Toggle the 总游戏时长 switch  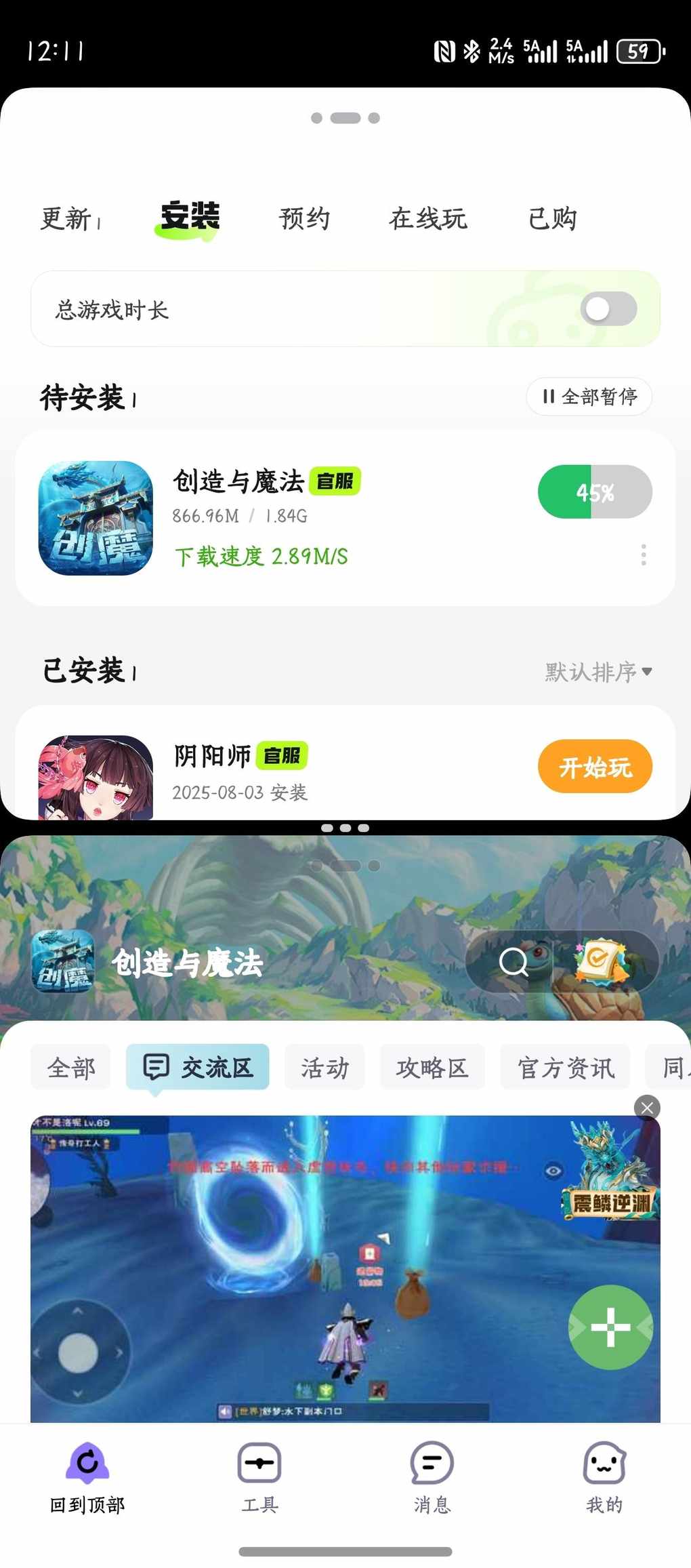pyautogui.click(x=608, y=310)
